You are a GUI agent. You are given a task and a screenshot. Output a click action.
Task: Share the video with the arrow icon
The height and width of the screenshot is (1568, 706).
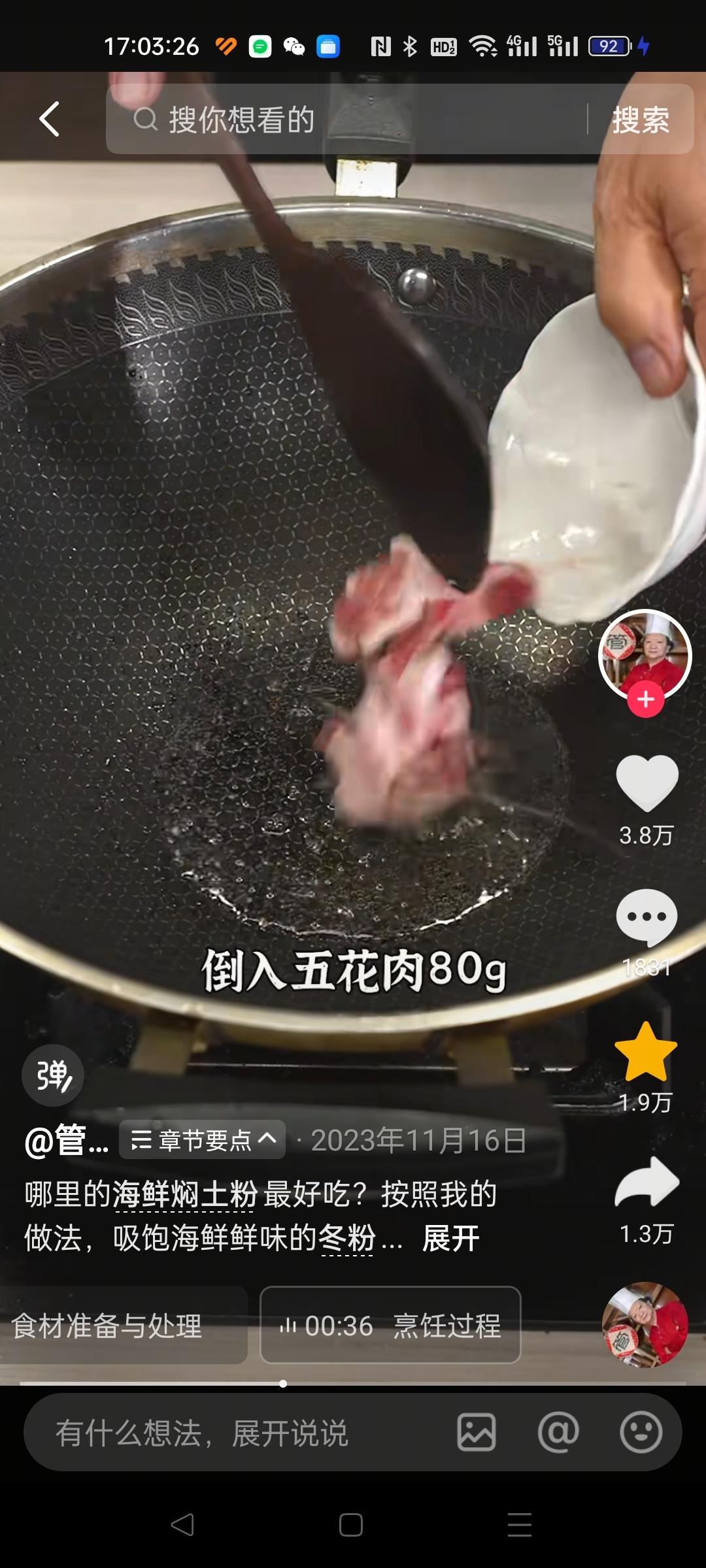point(647,1183)
